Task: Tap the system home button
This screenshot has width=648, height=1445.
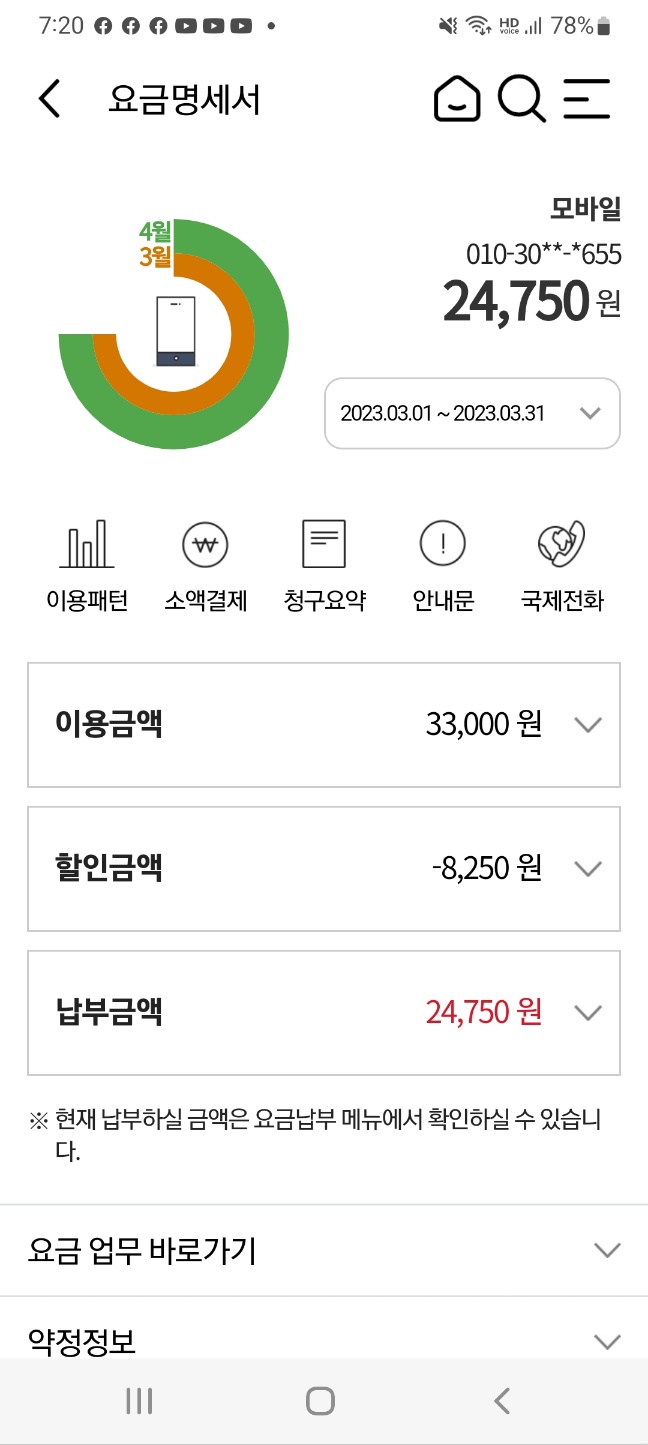Action: pyautogui.click(x=320, y=1401)
